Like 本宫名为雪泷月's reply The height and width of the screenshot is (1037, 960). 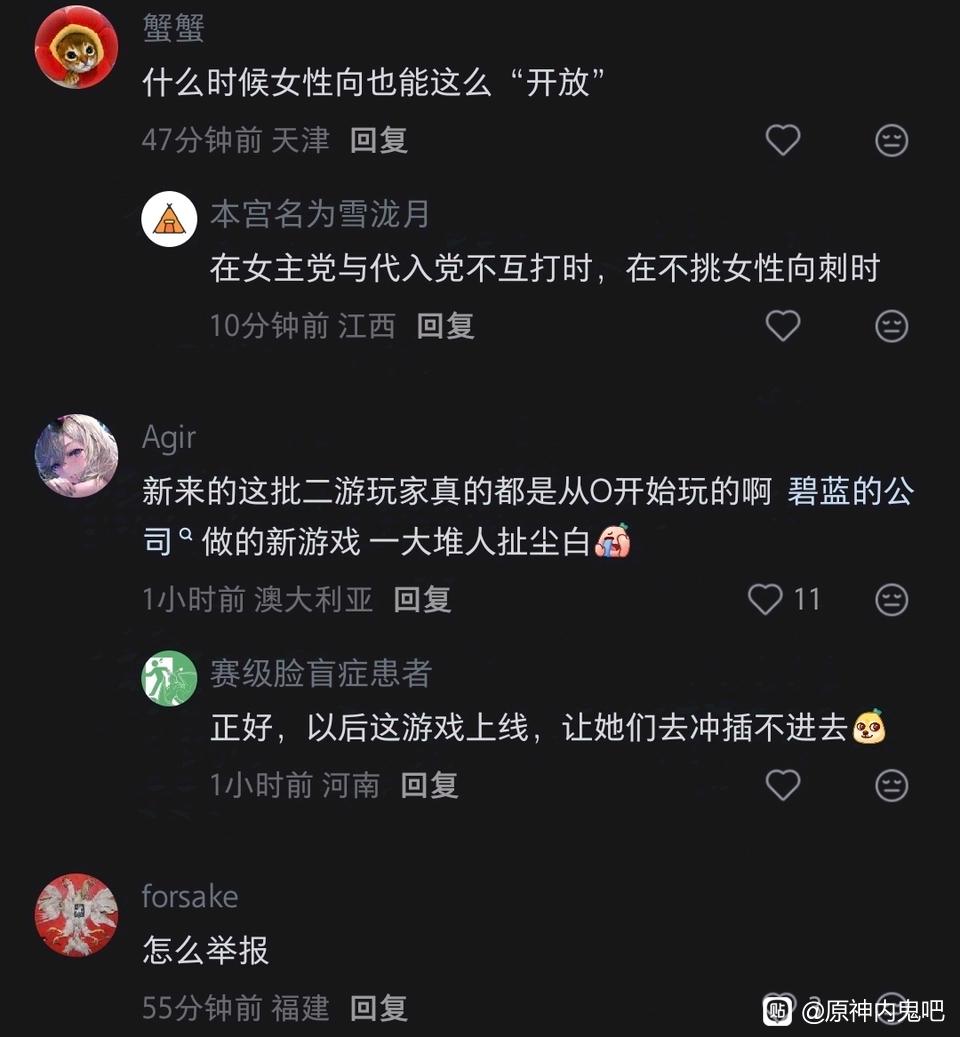pos(783,326)
